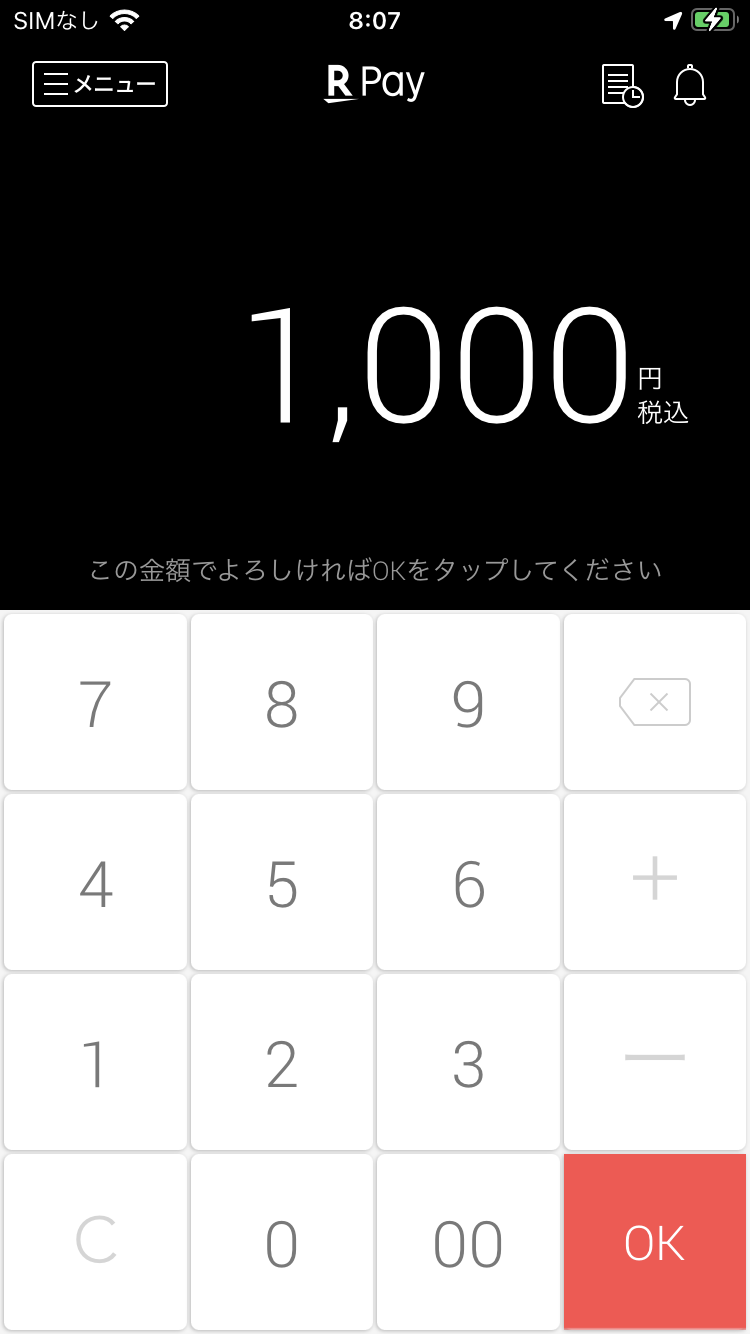Tap the 7 key
This screenshot has width=750, height=1334.
[95, 703]
